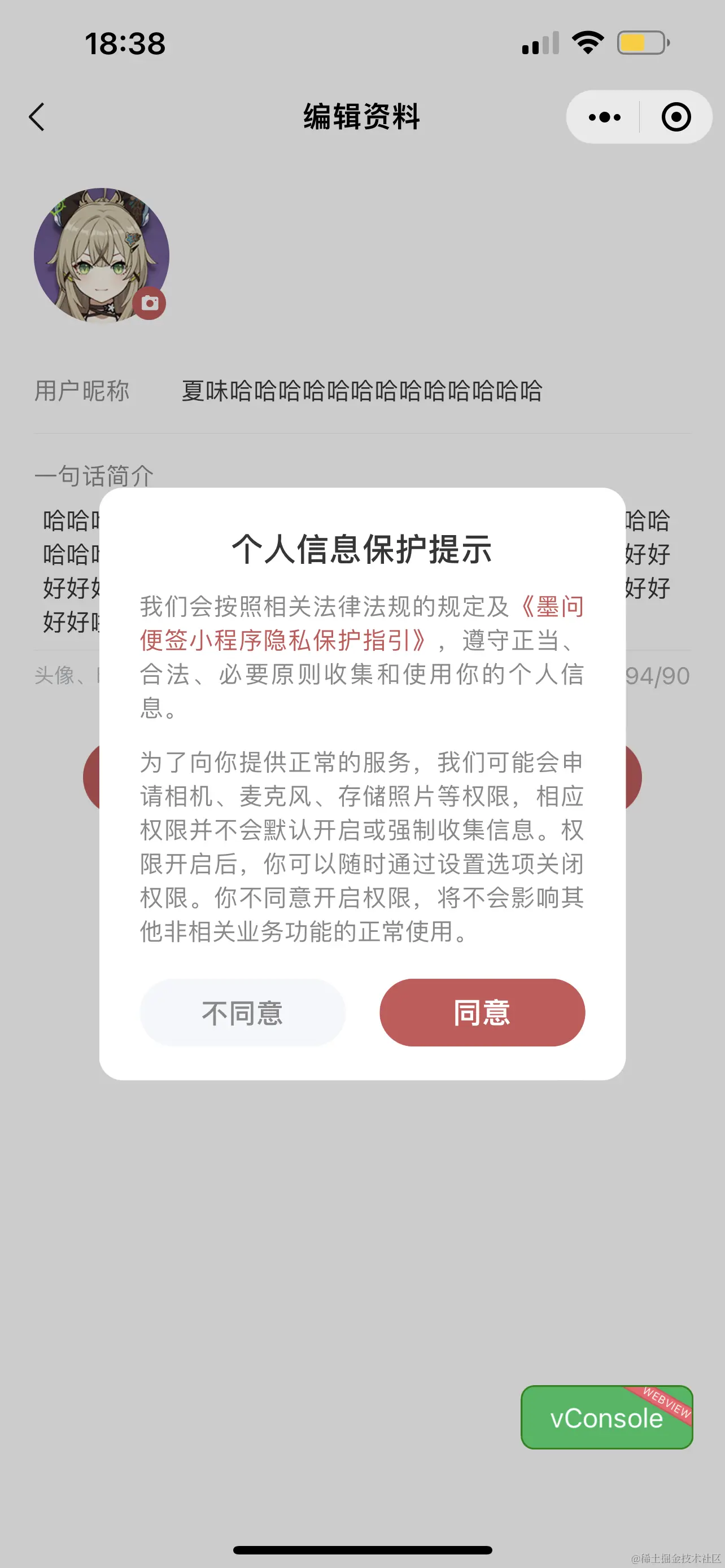Tap the clock showing 18:38
This screenshot has width=725, height=1568.
124,44
